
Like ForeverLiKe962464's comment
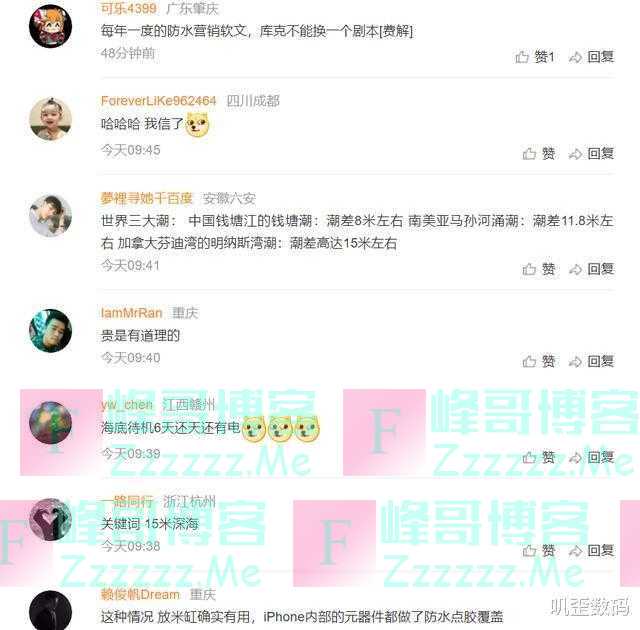click(x=540, y=153)
